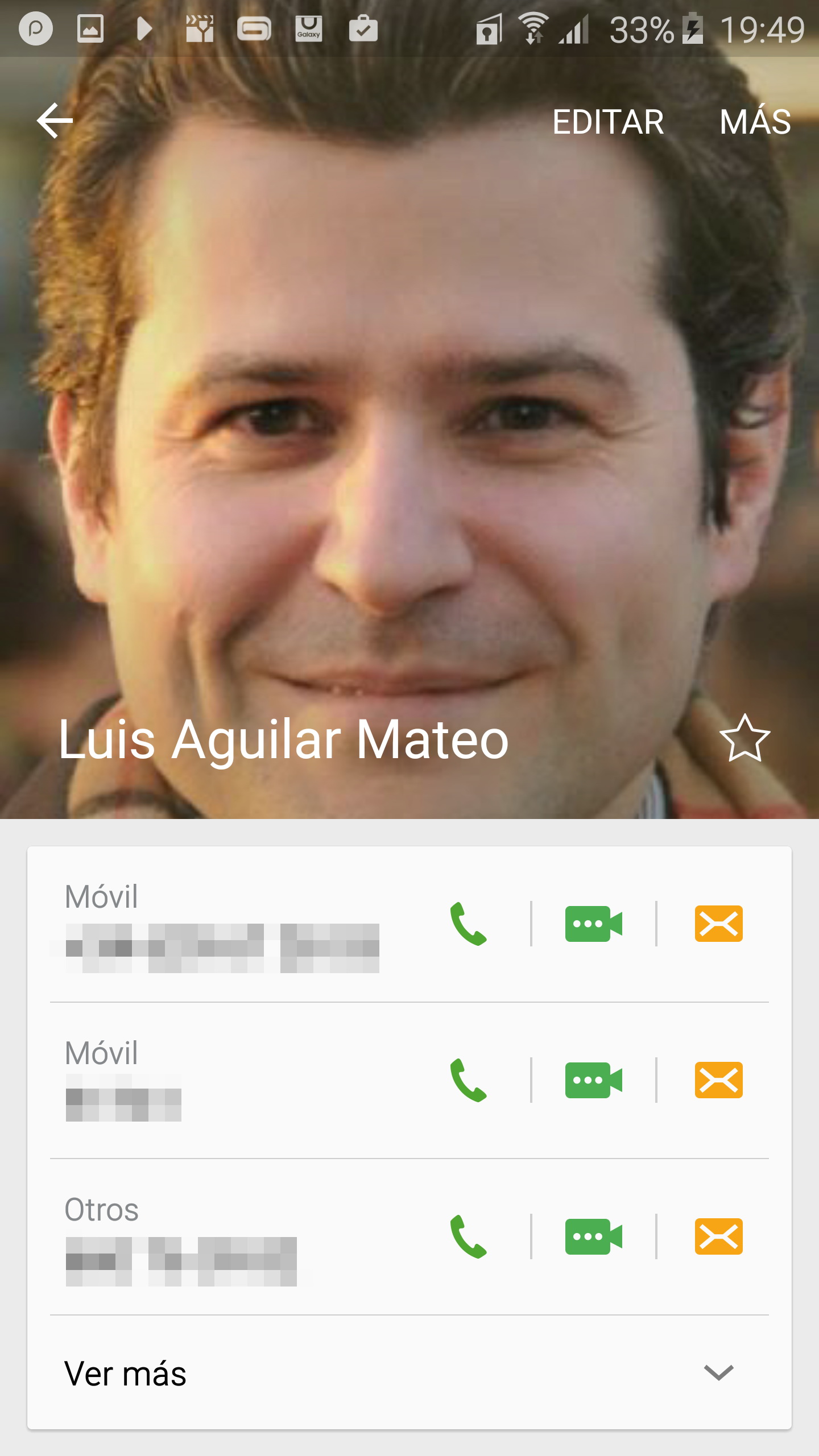Send a message to second Móvil number
819x1456 pixels.
coord(718,1080)
